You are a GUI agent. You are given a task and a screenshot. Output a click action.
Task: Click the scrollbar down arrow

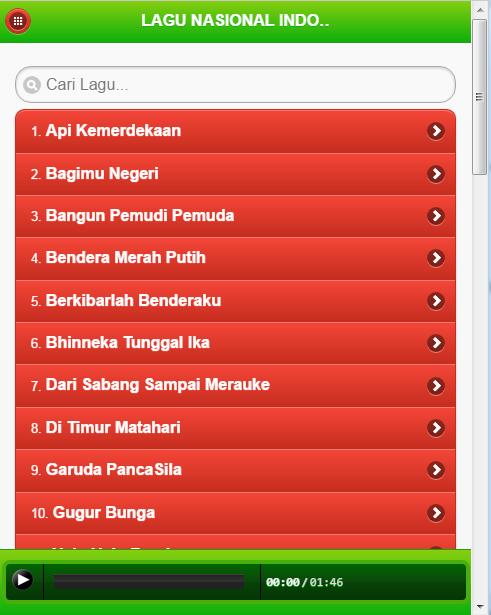coord(480,607)
